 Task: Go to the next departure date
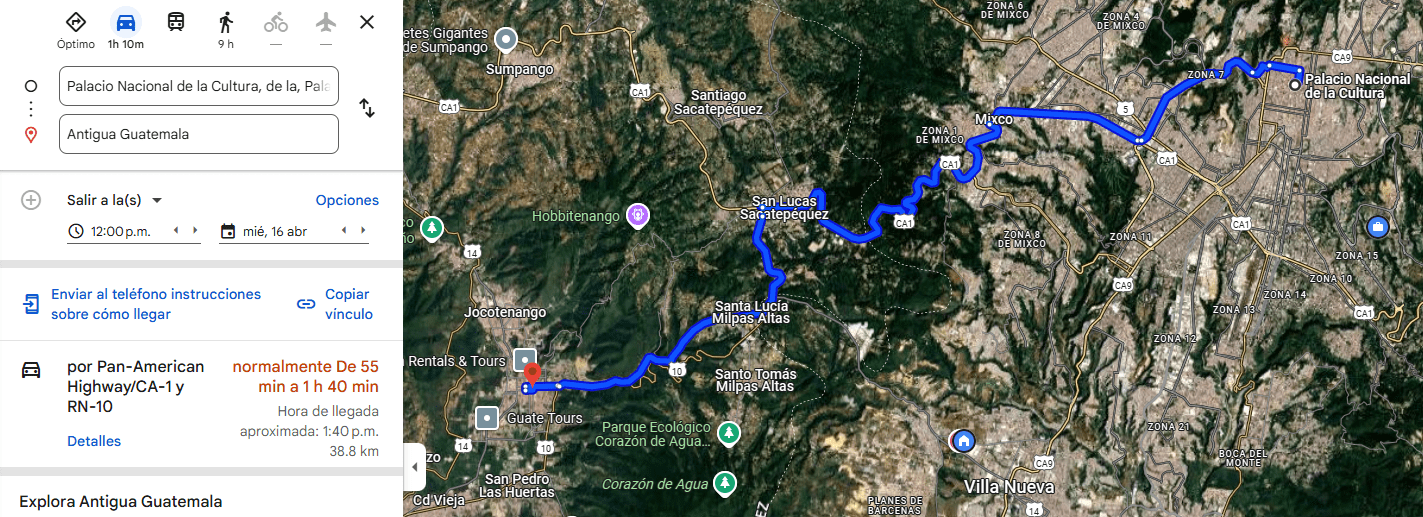coord(363,231)
